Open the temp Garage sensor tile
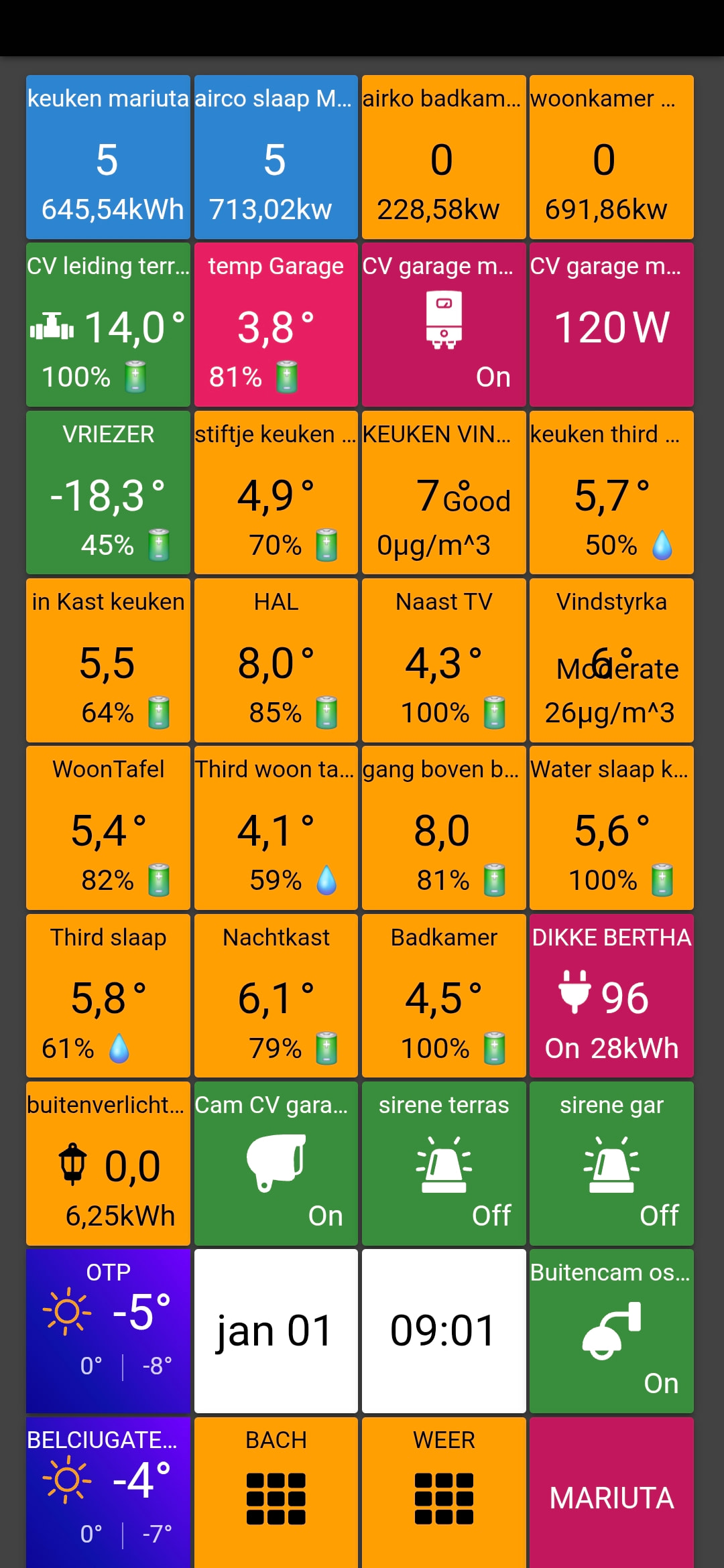 pos(276,325)
